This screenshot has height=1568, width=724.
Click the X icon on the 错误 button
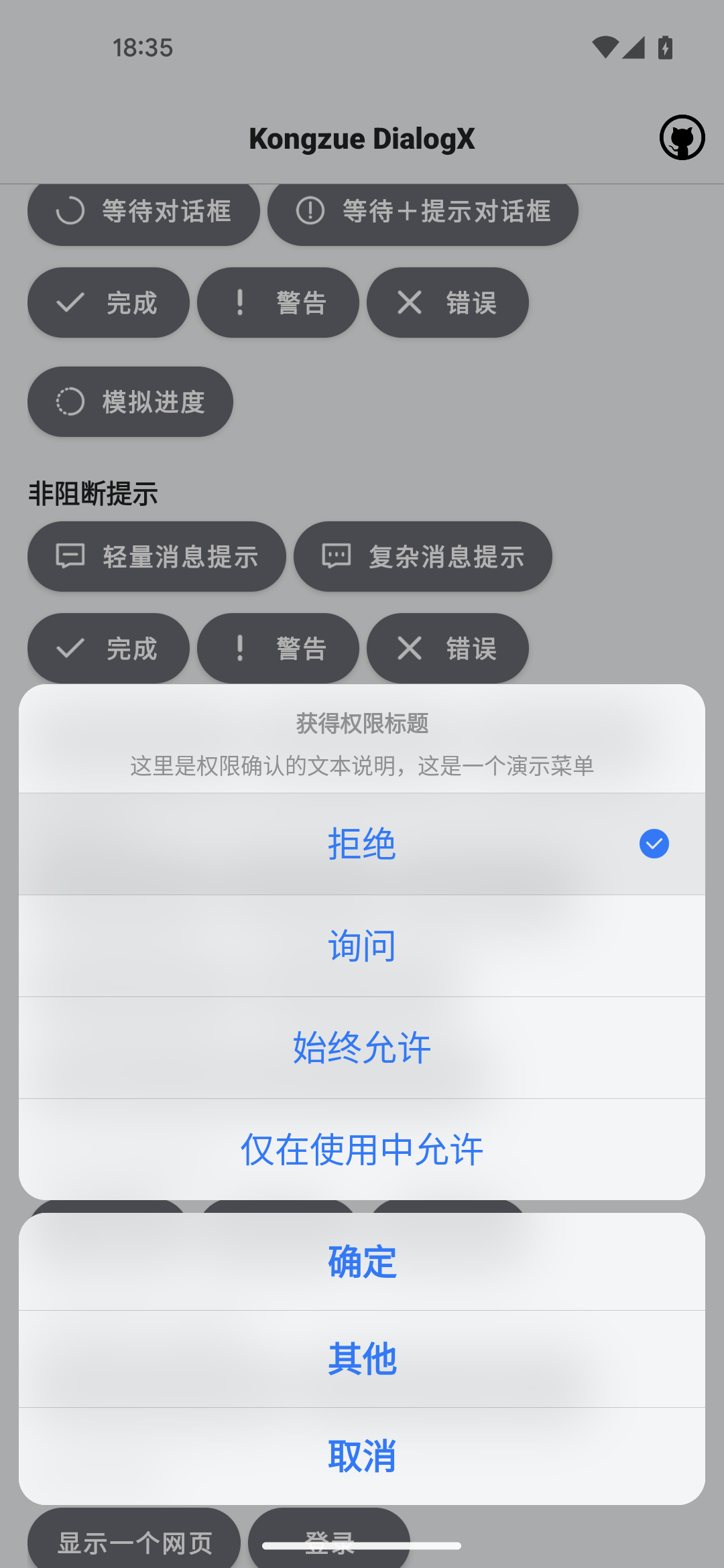[410, 303]
